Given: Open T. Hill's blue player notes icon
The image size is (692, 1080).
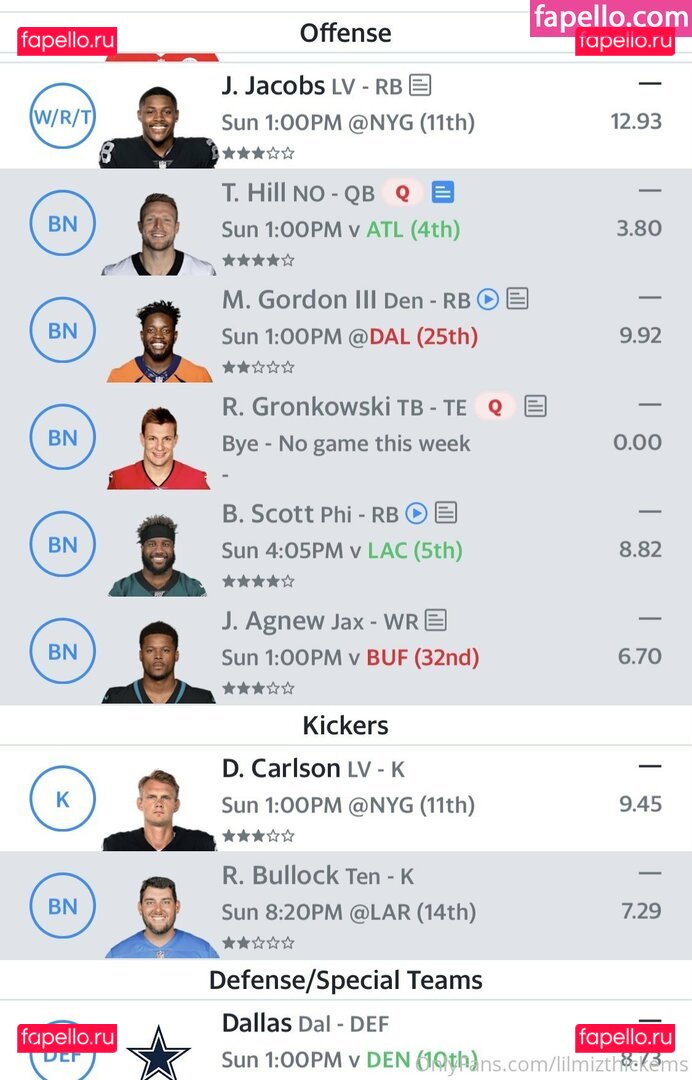Looking at the screenshot, I should point(443,192).
